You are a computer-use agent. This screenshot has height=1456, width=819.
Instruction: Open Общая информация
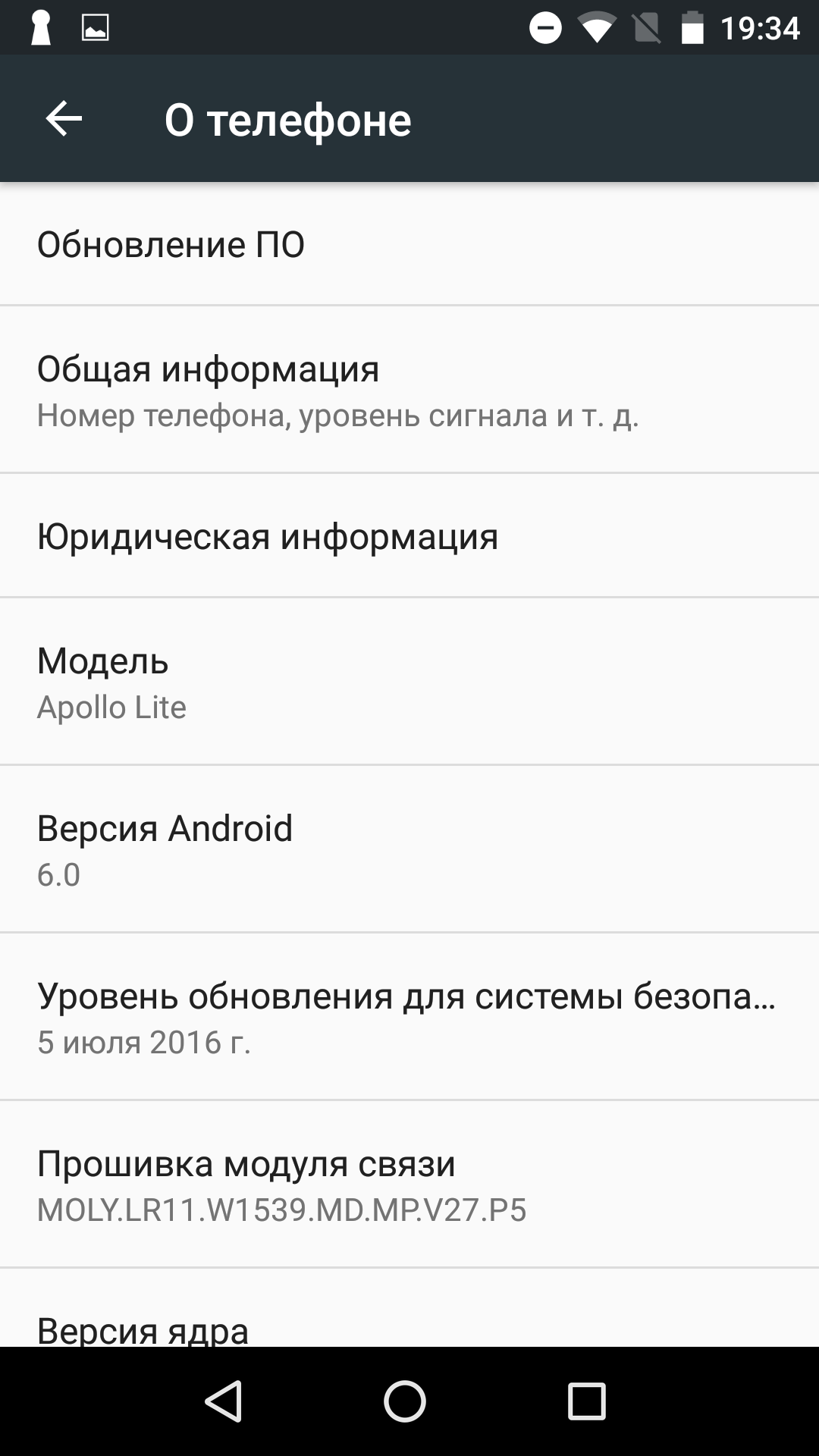pyautogui.click(x=409, y=390)
